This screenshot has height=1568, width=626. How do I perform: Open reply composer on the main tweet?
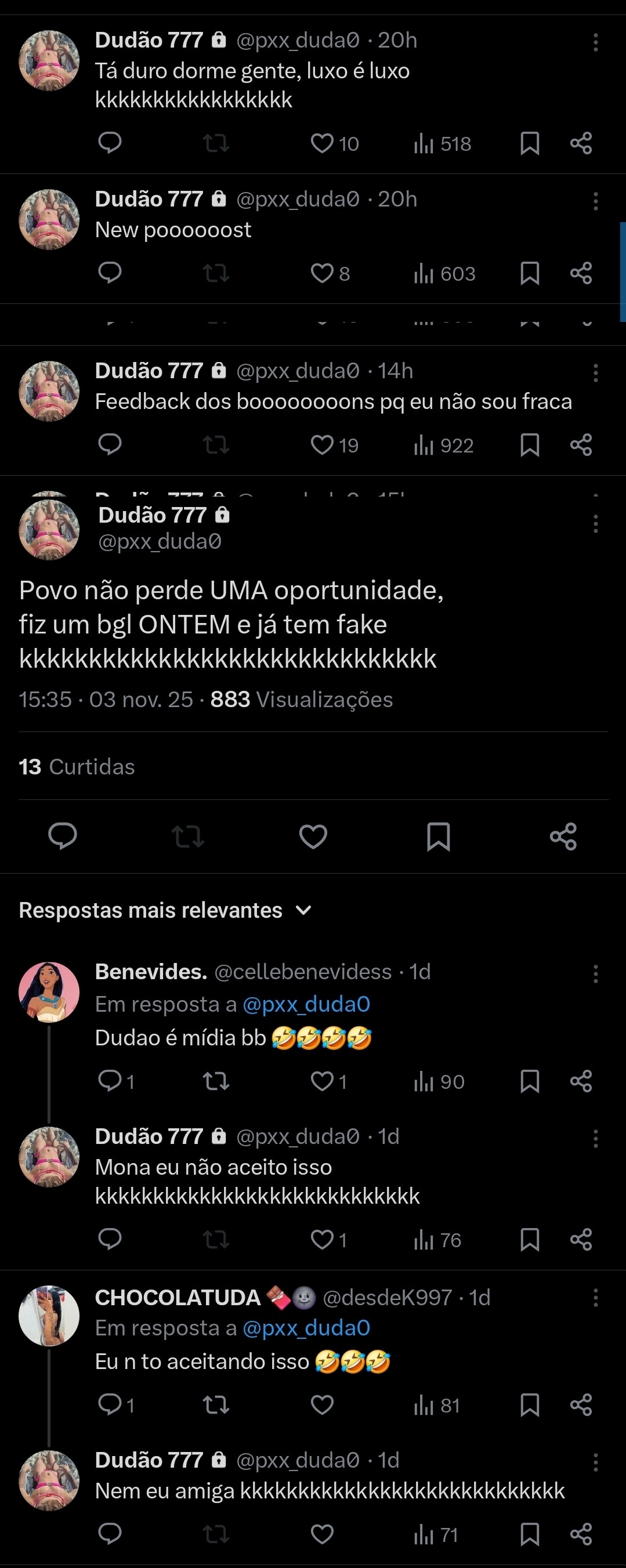coord(62,836)
